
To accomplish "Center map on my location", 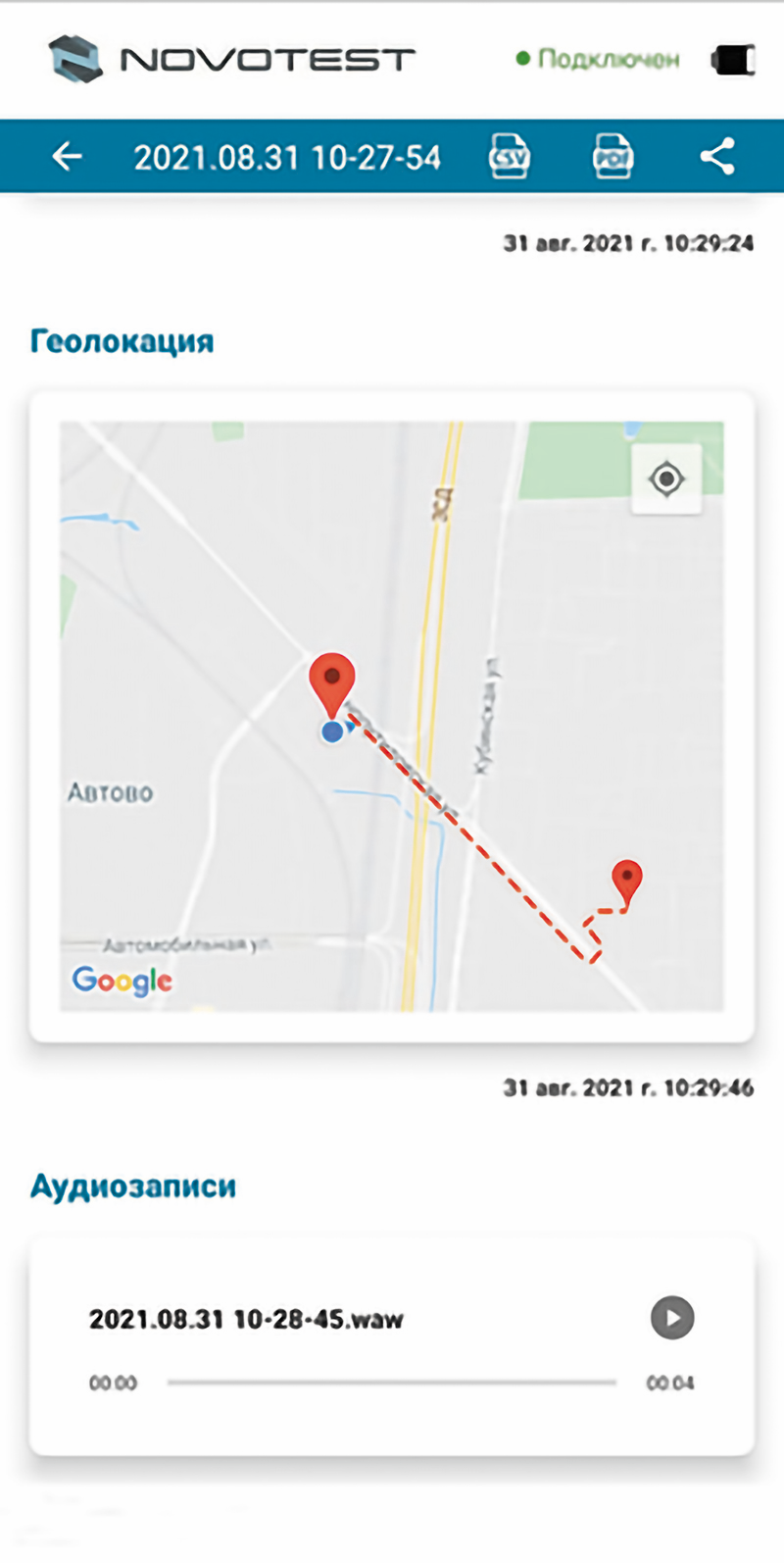I will click(666, 479).
